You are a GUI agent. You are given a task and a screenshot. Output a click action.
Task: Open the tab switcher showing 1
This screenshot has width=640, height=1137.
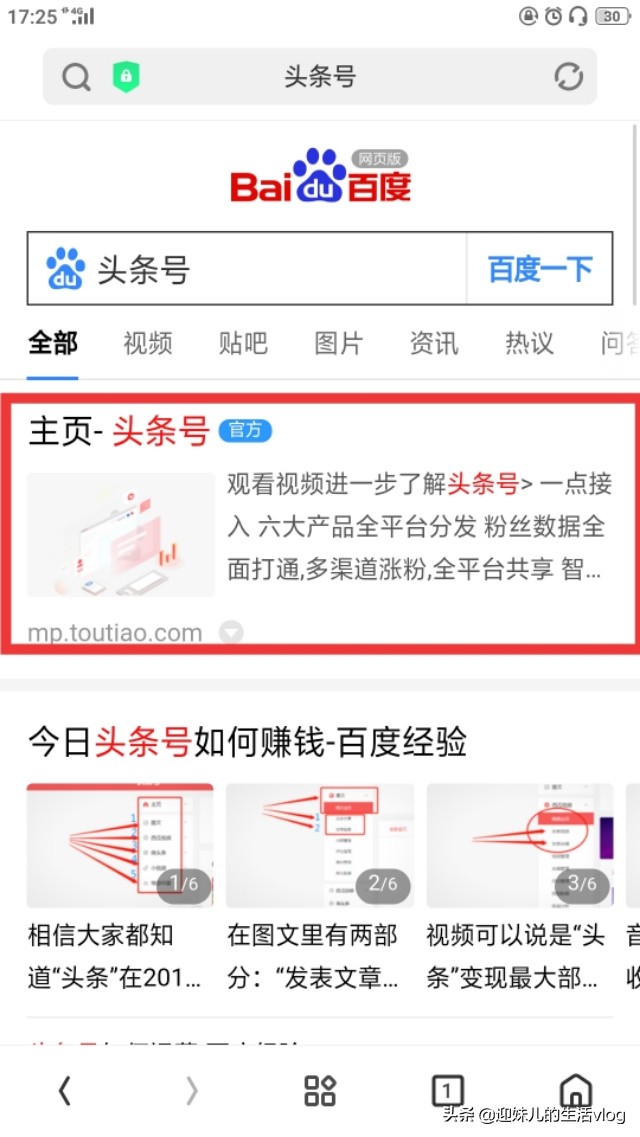point(447,1090)
